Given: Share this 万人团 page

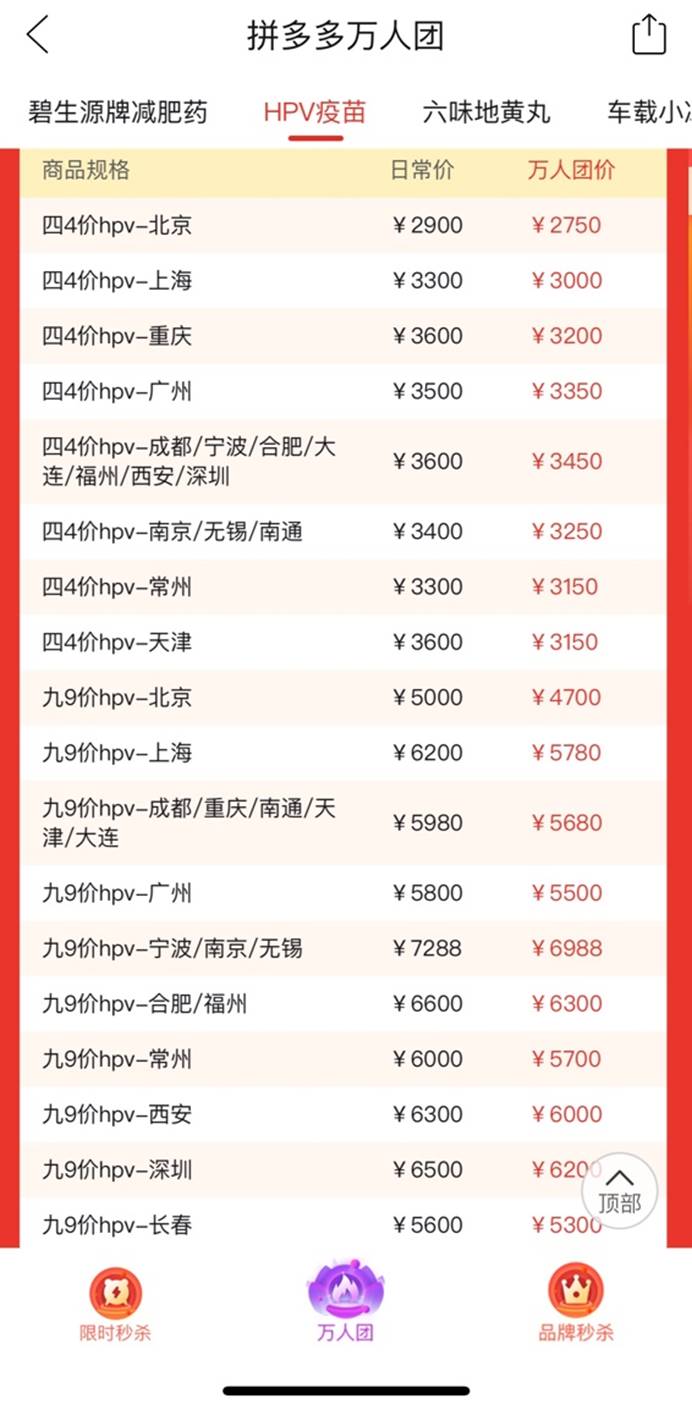Looking at the screenshot, I should 649,35.
